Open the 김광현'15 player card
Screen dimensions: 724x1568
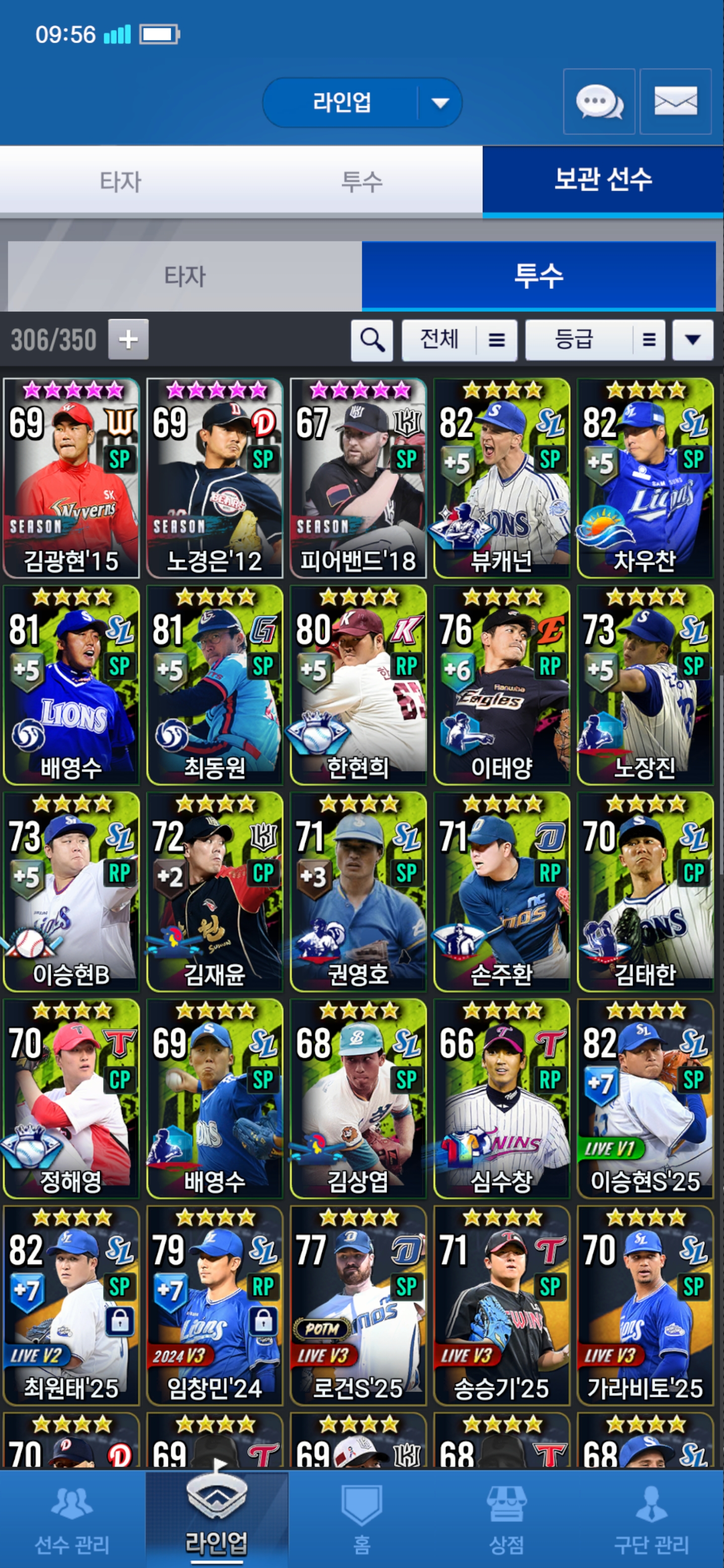71,478
